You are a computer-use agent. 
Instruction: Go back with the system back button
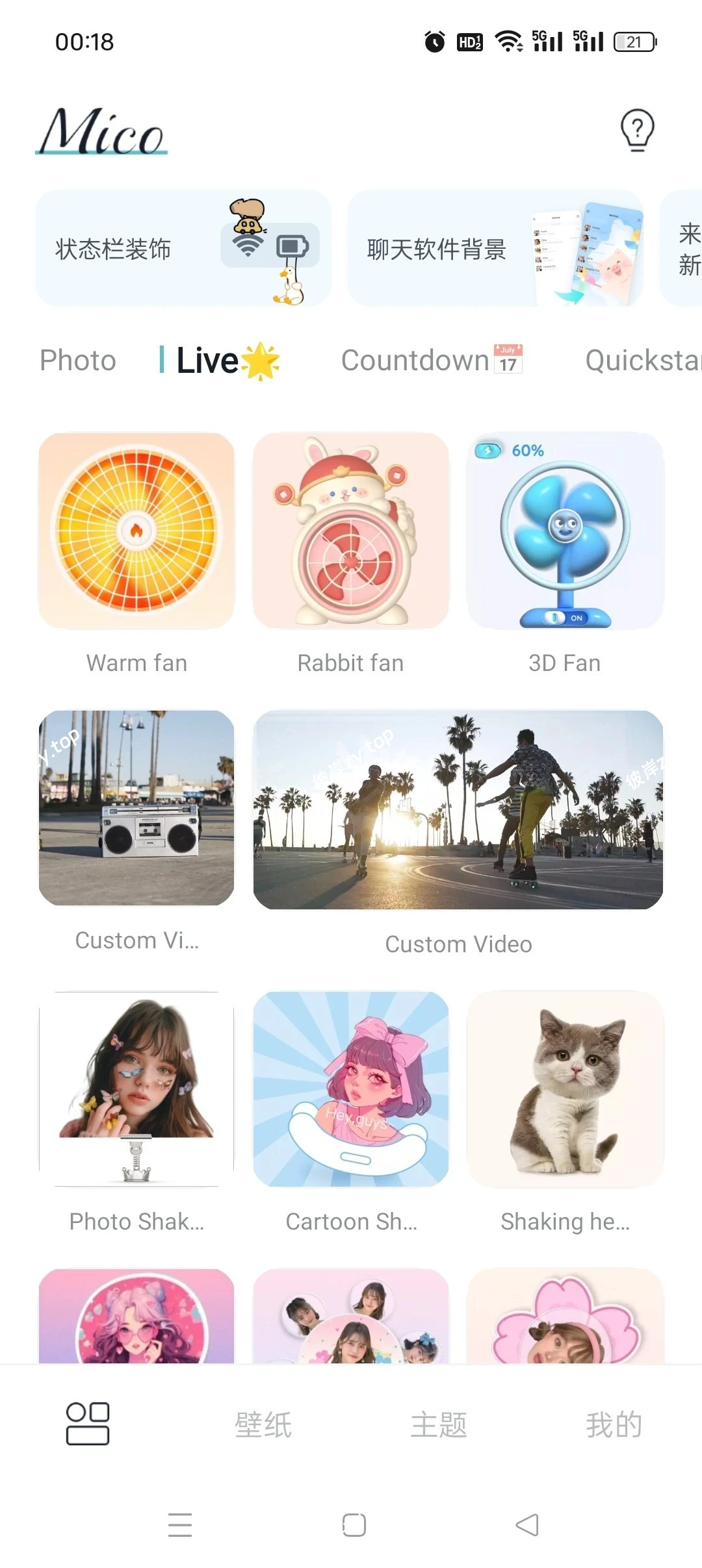coord(527,1524)
